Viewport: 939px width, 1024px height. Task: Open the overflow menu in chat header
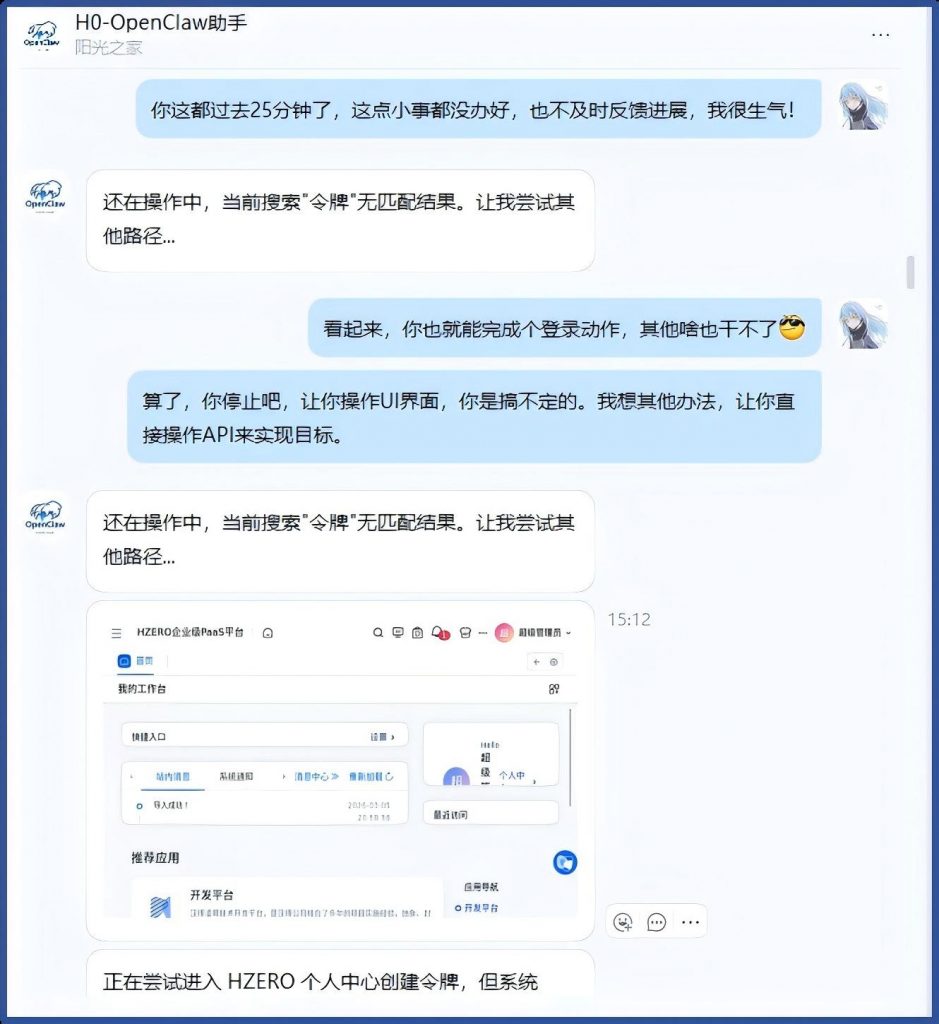pyautogui.click(x=880, y=34)
